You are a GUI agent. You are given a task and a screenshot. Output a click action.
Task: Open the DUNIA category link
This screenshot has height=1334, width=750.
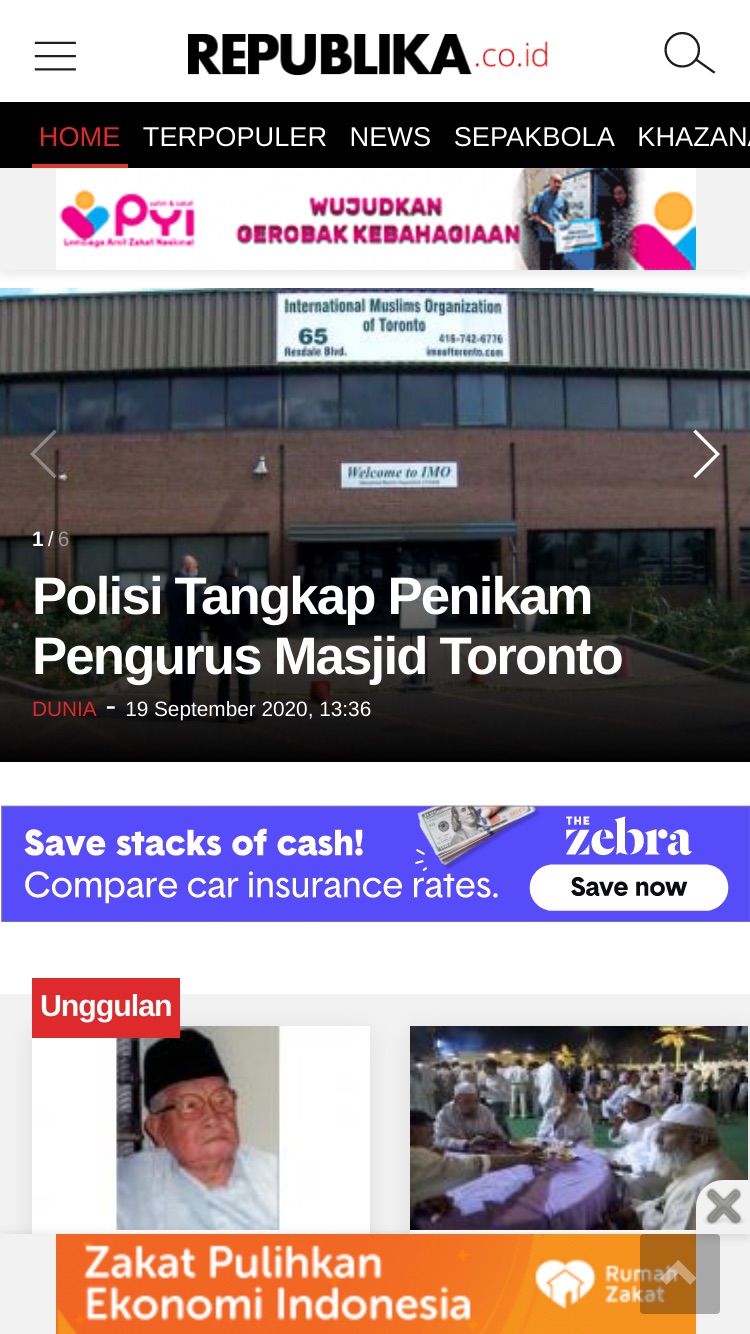tap(64, 709)
